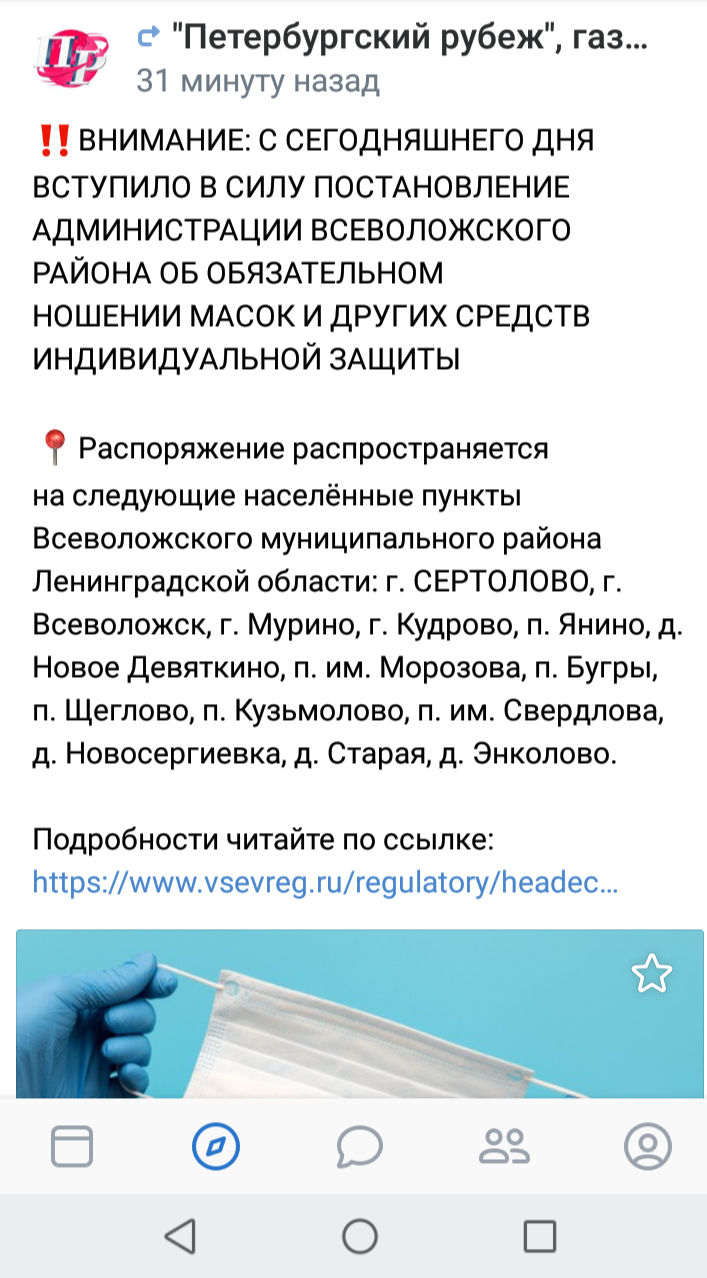Viewport: 707px width, 1278px height.
Task: Open the messages tab
Action: 359,1146
